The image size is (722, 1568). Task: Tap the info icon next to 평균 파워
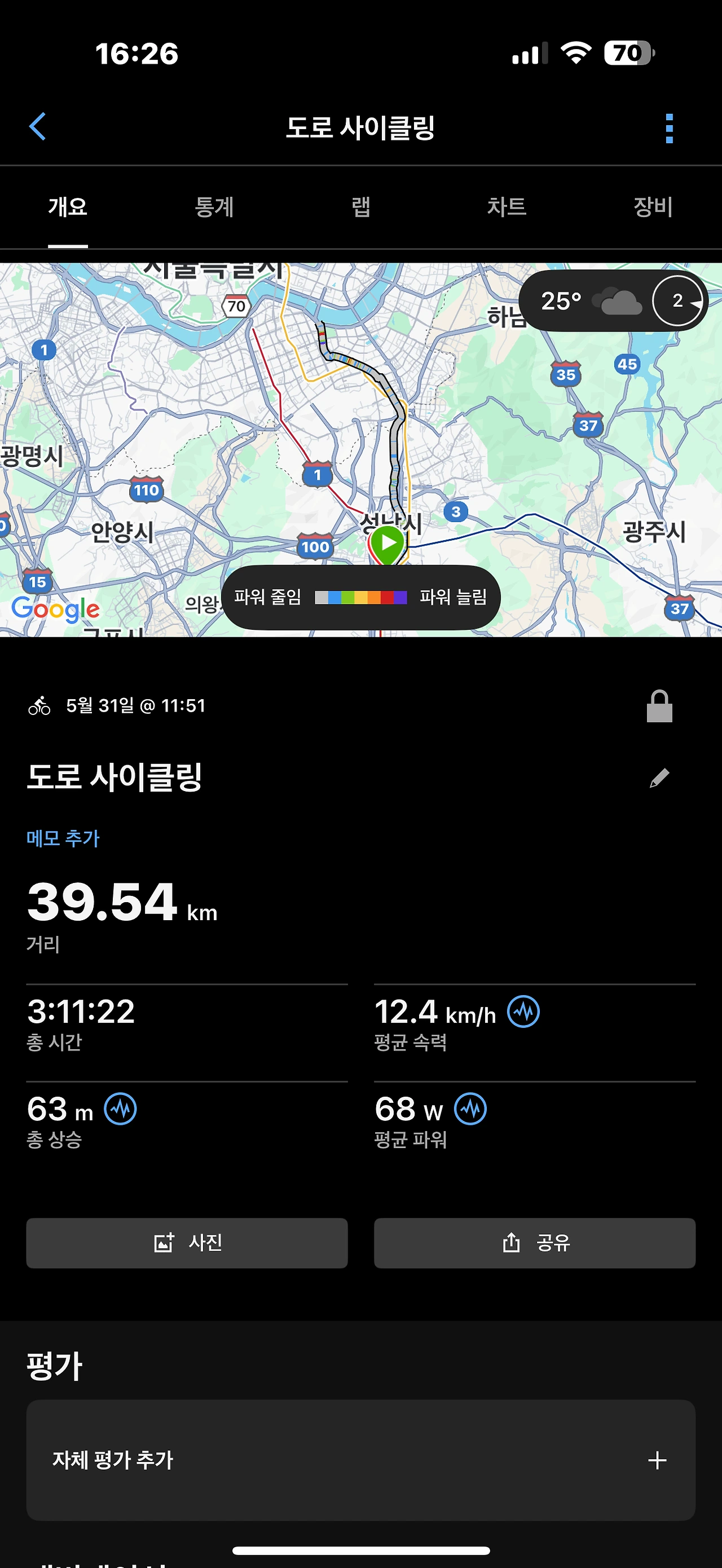pos(470,1109)
